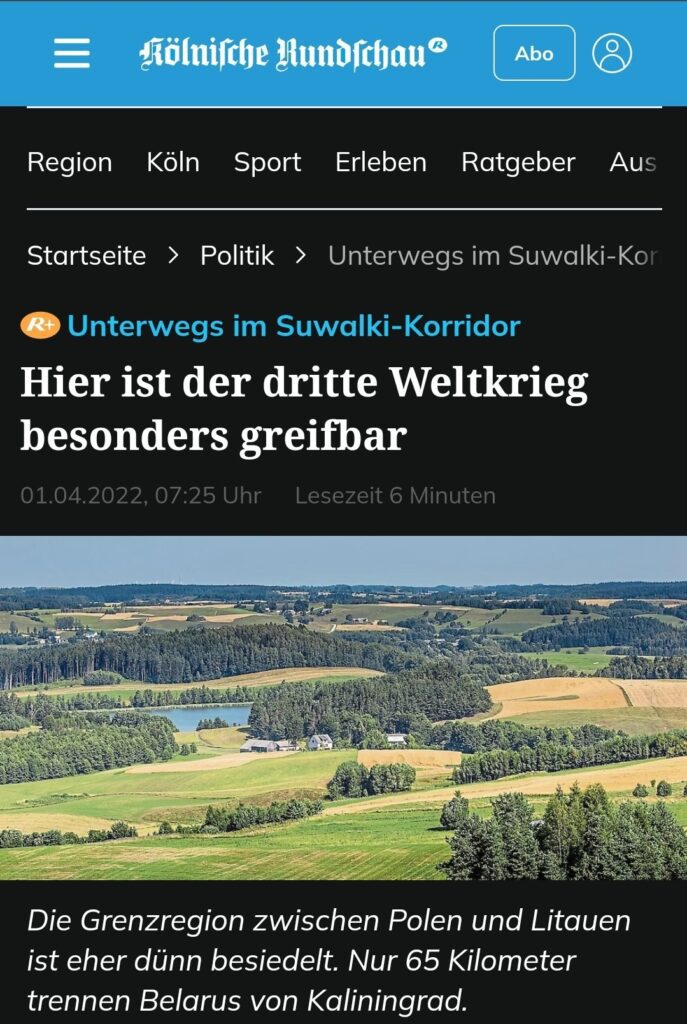The image size is (687, 1024).
Task: Open the user profile icon
Action: point(612,53)
